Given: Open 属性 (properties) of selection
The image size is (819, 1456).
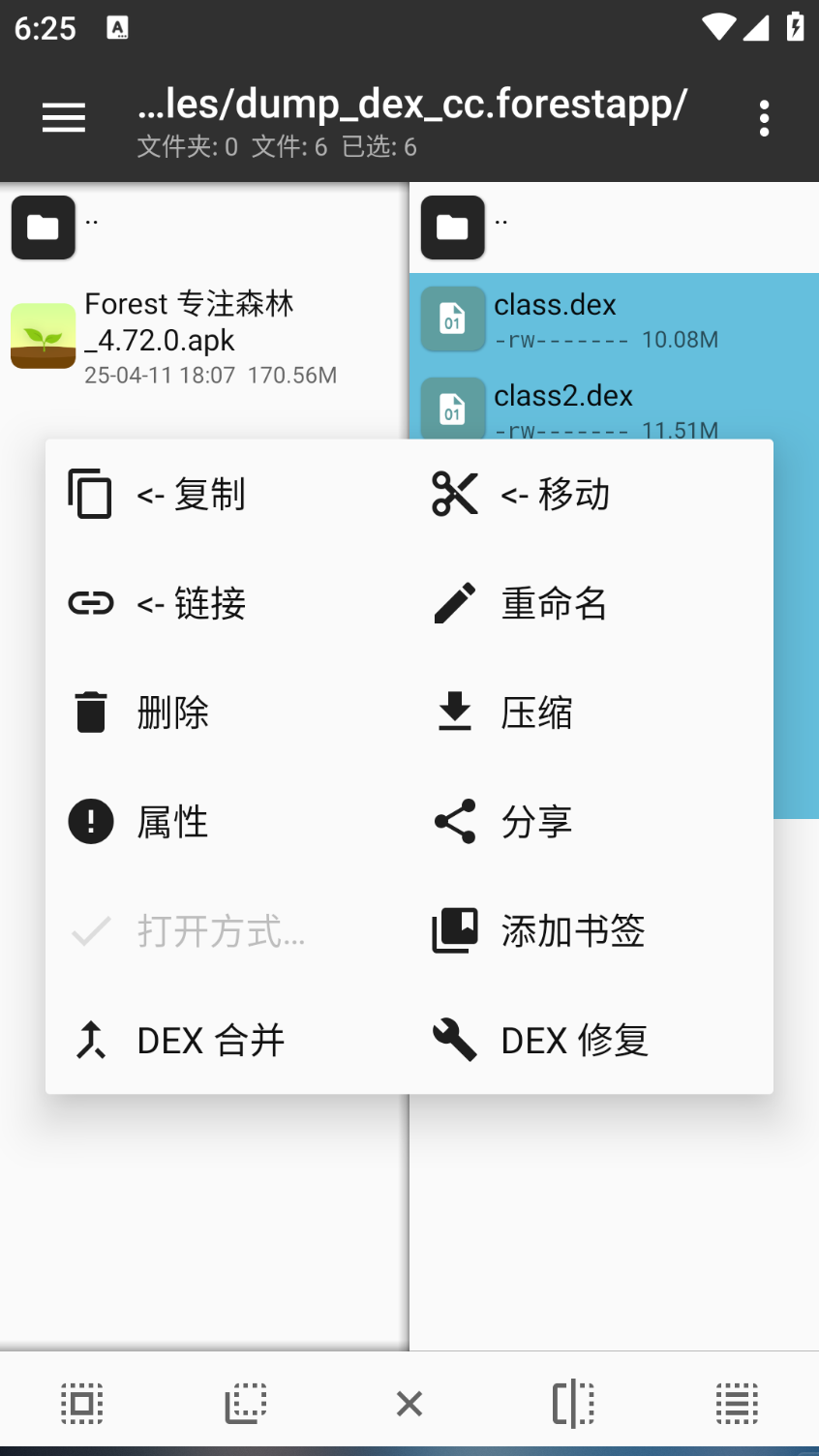Looking at the screenshot, I should [172, 822].
